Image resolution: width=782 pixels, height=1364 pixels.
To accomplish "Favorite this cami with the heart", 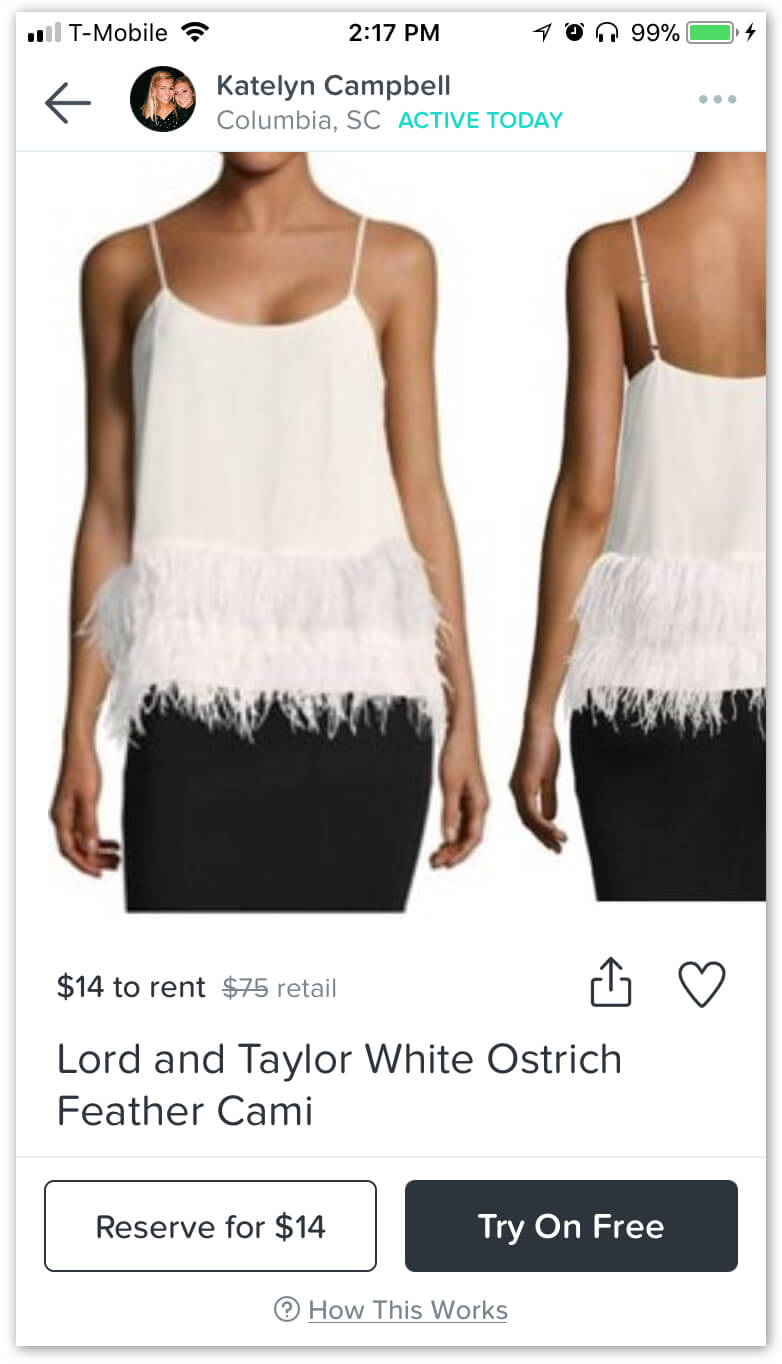I will 701,984.
